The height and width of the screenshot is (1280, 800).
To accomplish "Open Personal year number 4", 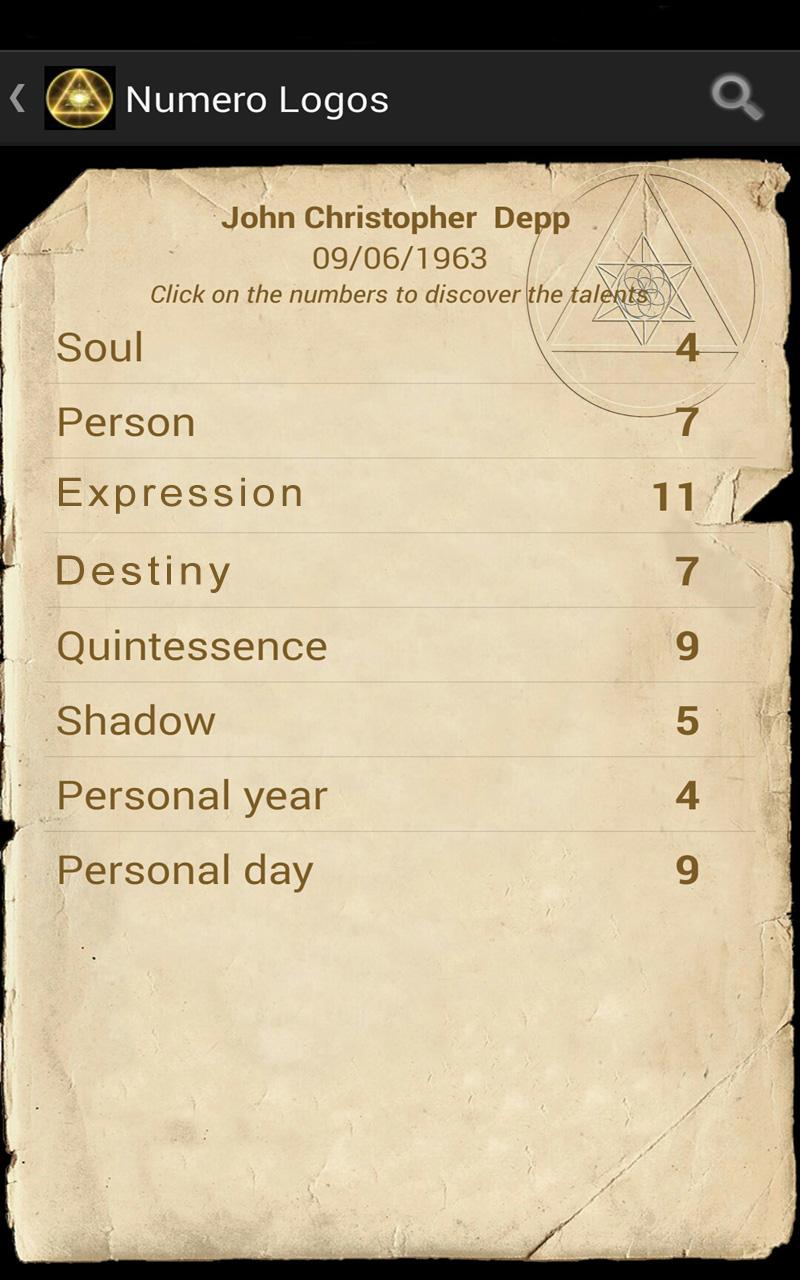I will click(x=686, y=796).
